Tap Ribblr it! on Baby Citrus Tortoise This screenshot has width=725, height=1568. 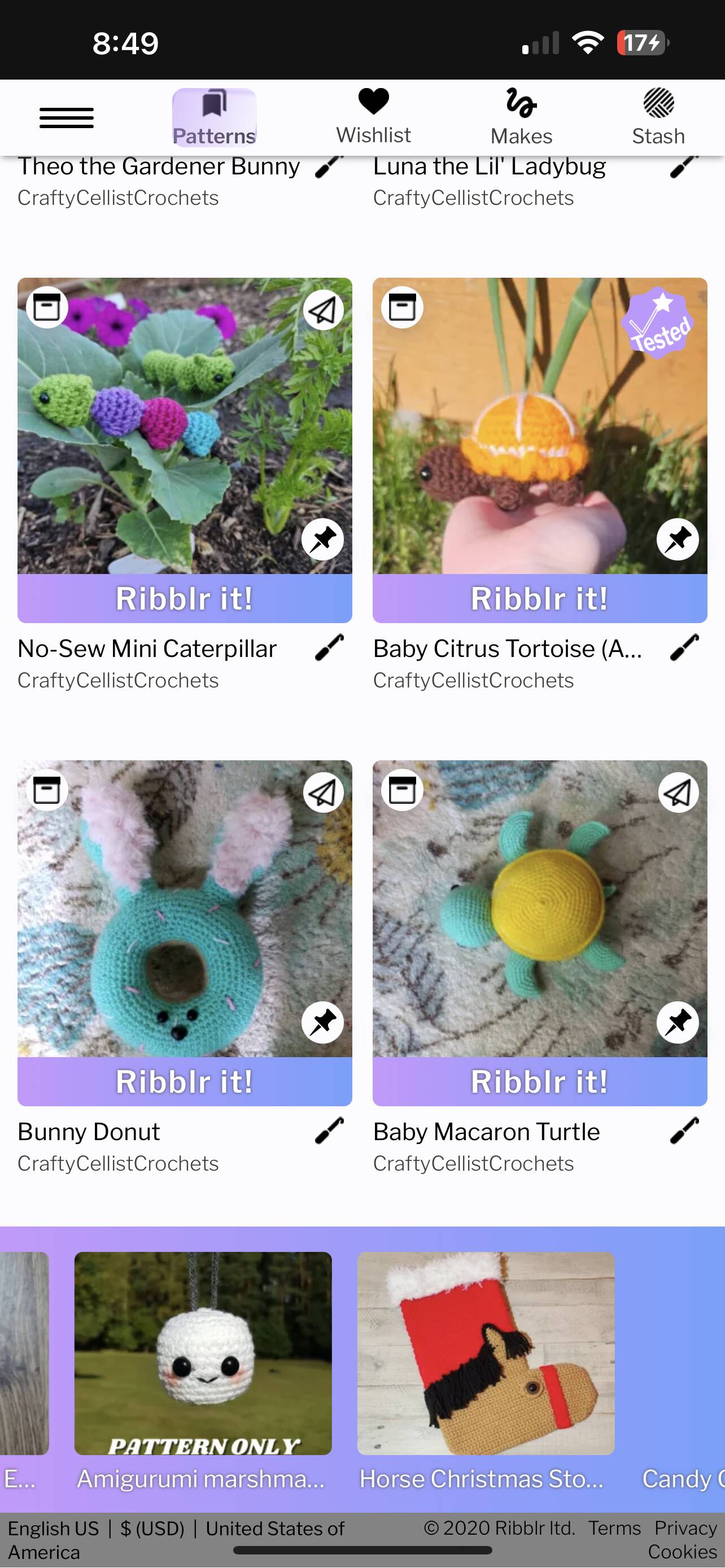[539, 598]
